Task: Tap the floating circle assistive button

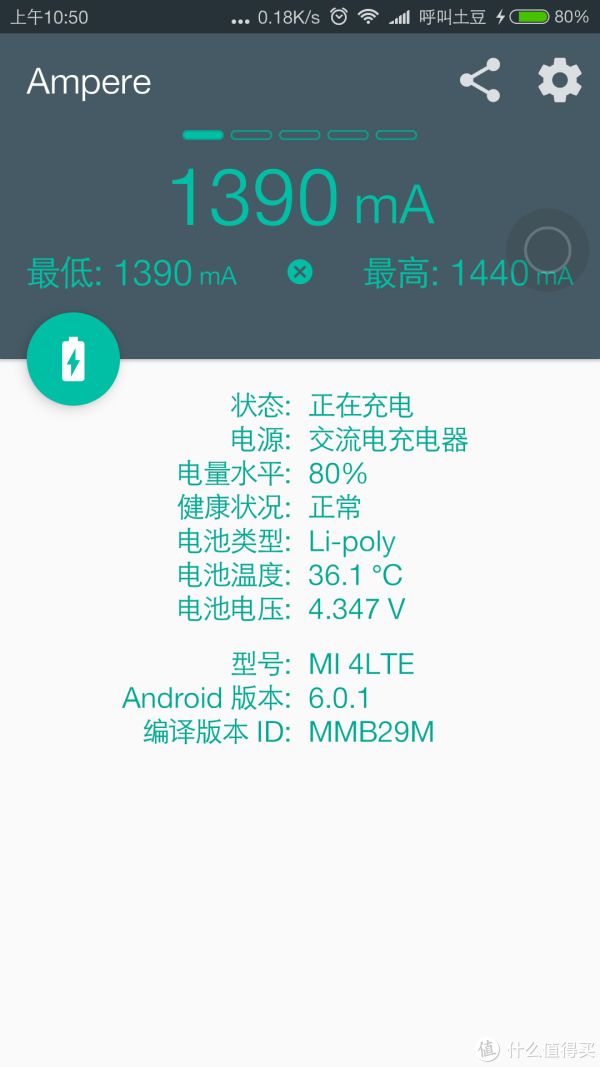Action: click(546, 251)
